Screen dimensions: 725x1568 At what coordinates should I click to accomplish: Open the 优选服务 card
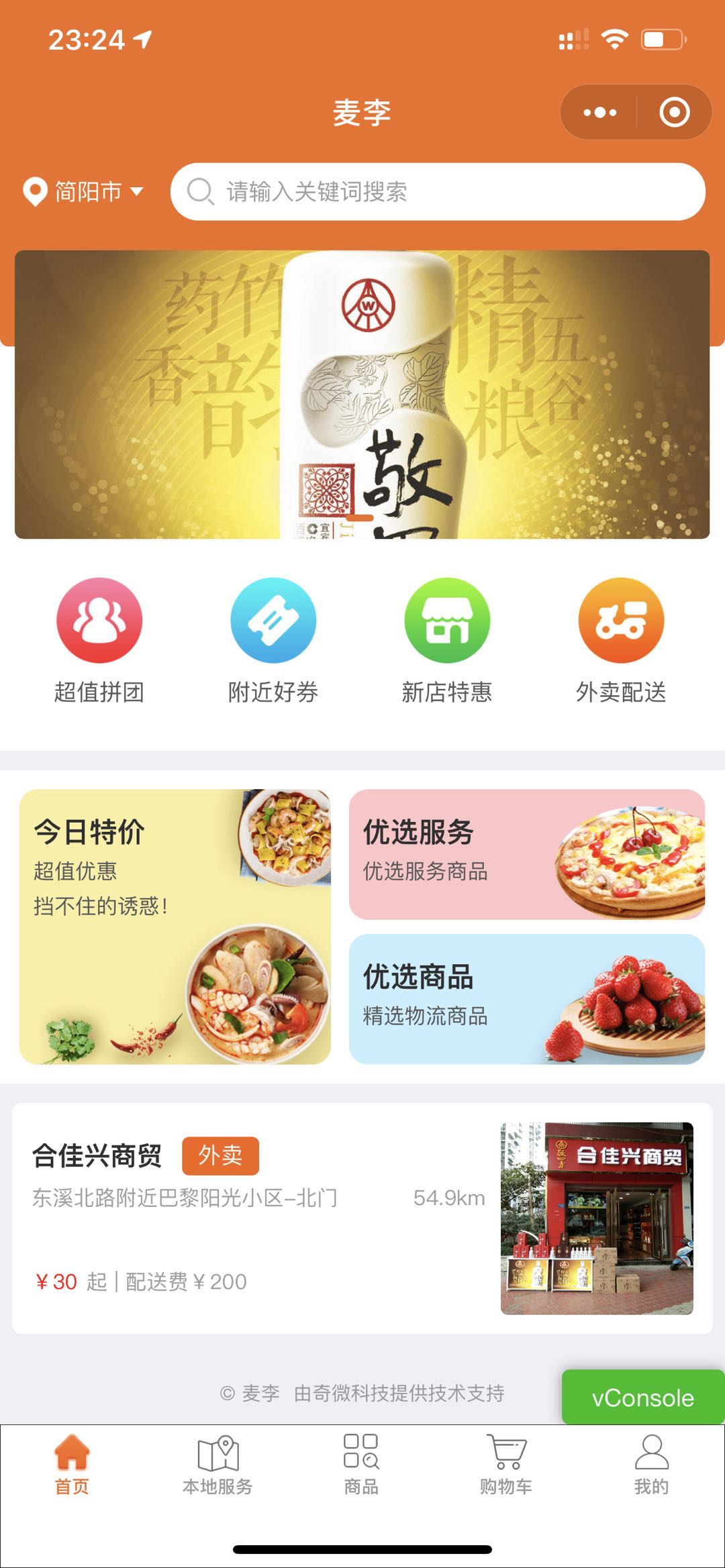pos(527,854)
